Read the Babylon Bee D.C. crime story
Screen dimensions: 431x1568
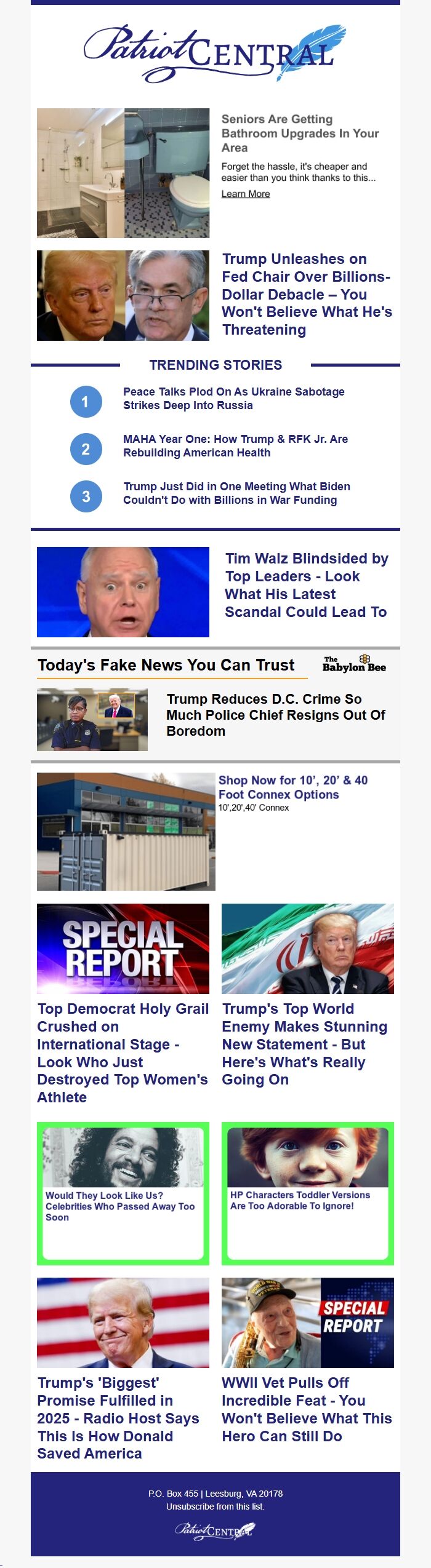tap(275, 715)
